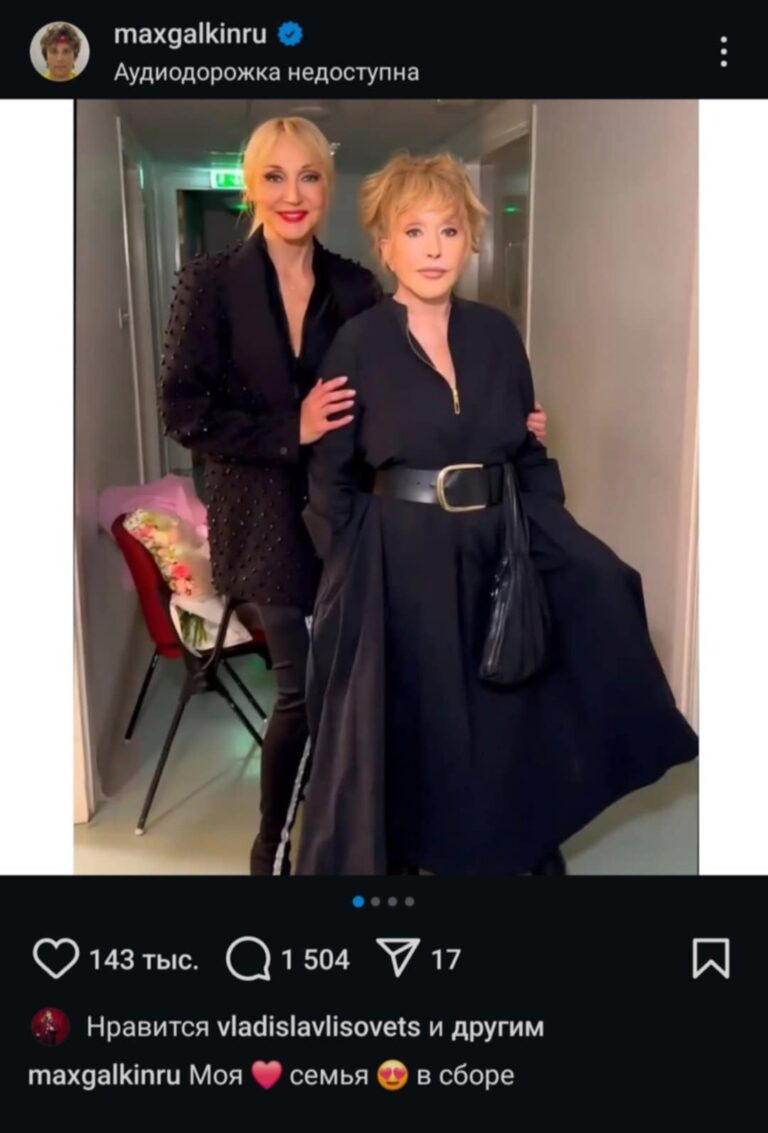Open comments on this post
768x1133 pixels.
coord(247,959)
